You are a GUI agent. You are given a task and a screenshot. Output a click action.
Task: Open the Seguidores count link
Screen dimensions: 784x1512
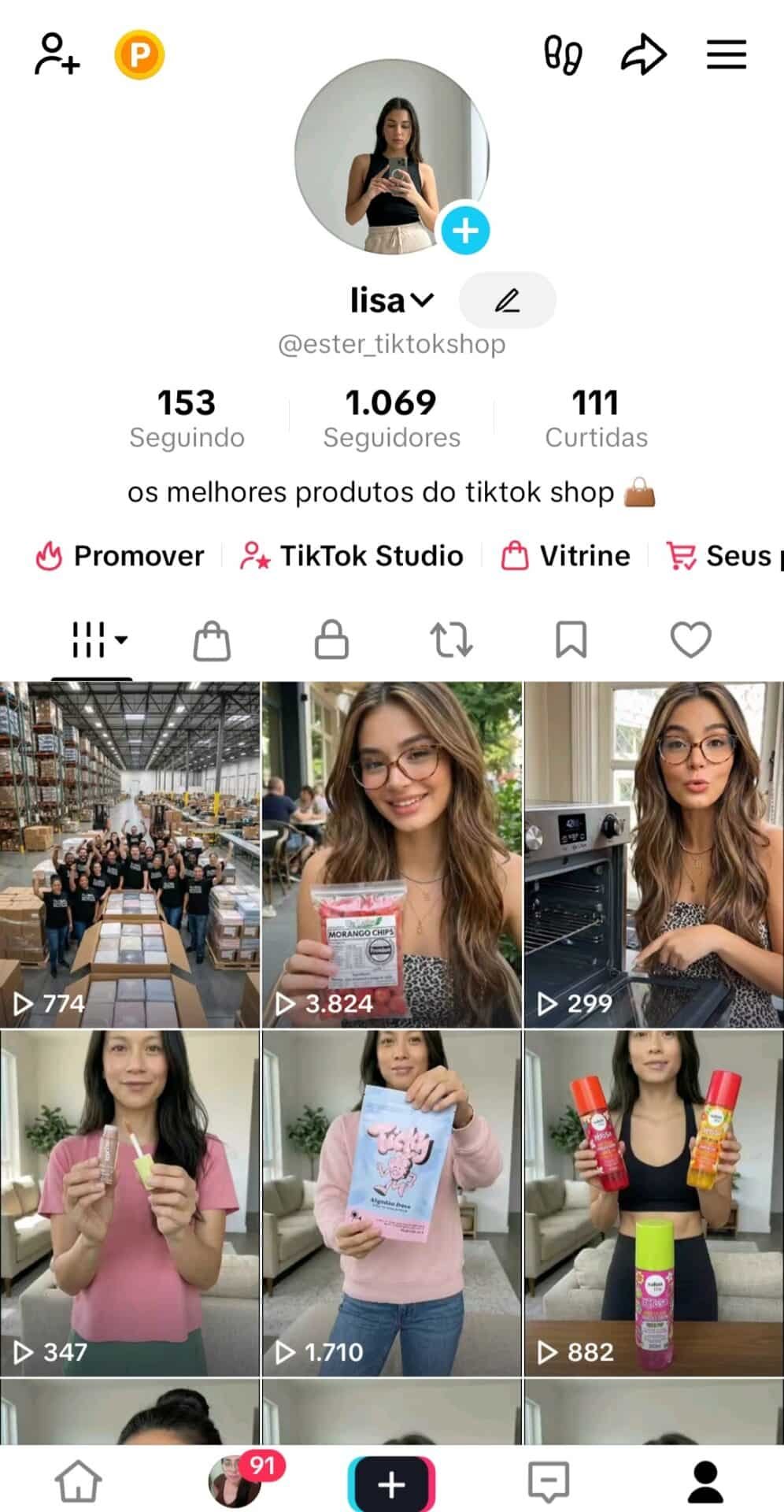(391, 417)
